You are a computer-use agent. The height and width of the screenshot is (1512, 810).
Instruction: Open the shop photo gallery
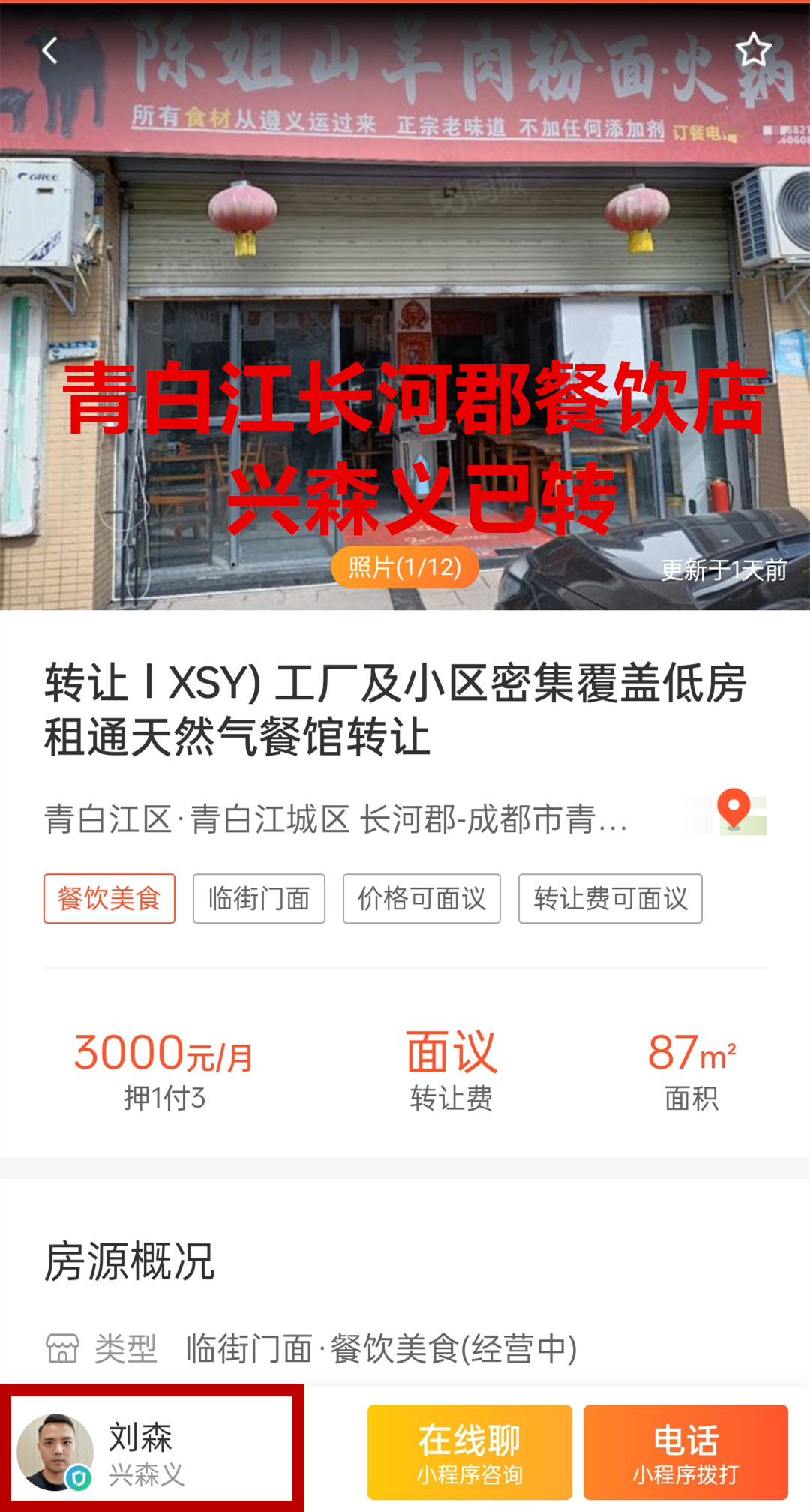coord(405,567)
